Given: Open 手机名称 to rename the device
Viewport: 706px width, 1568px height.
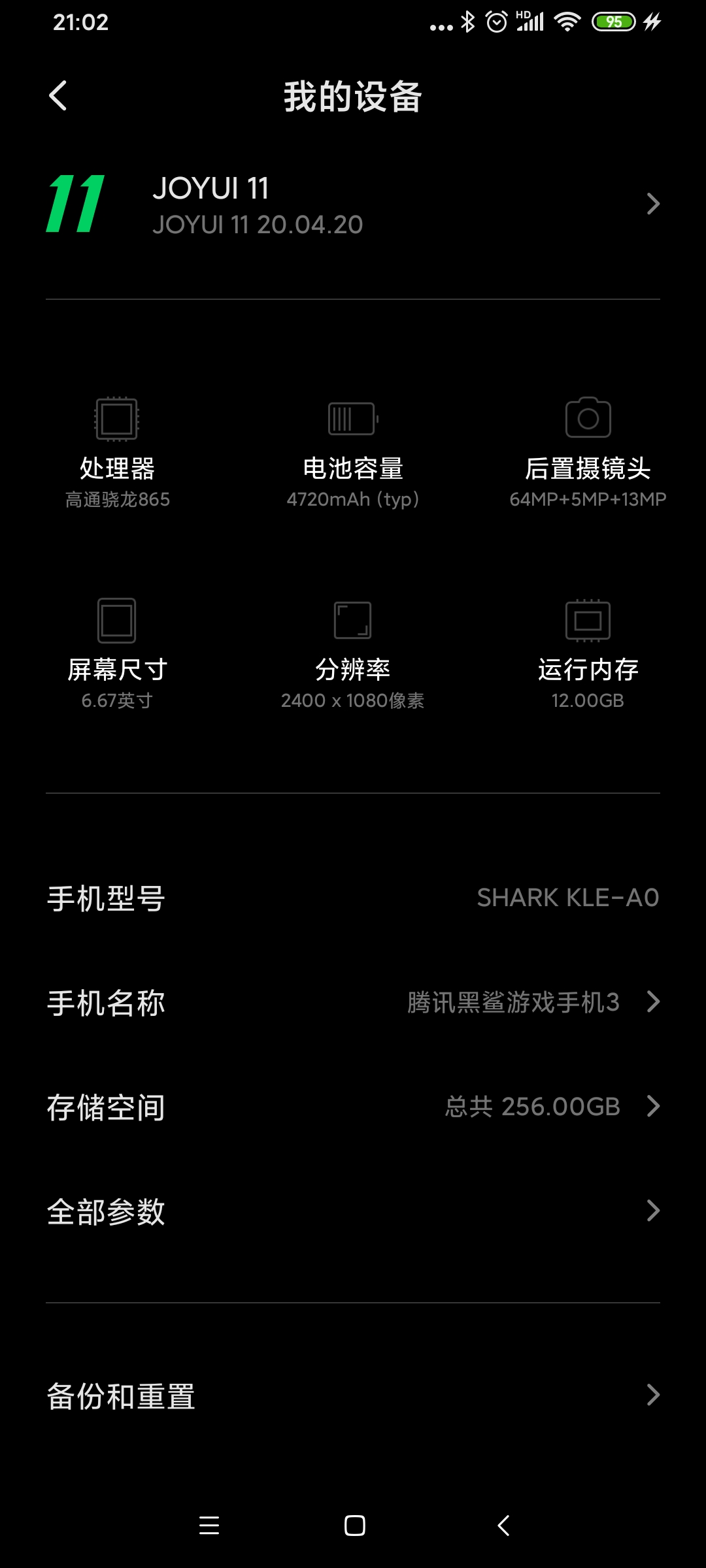Looking at the screenshot, I should point(353,1002).
